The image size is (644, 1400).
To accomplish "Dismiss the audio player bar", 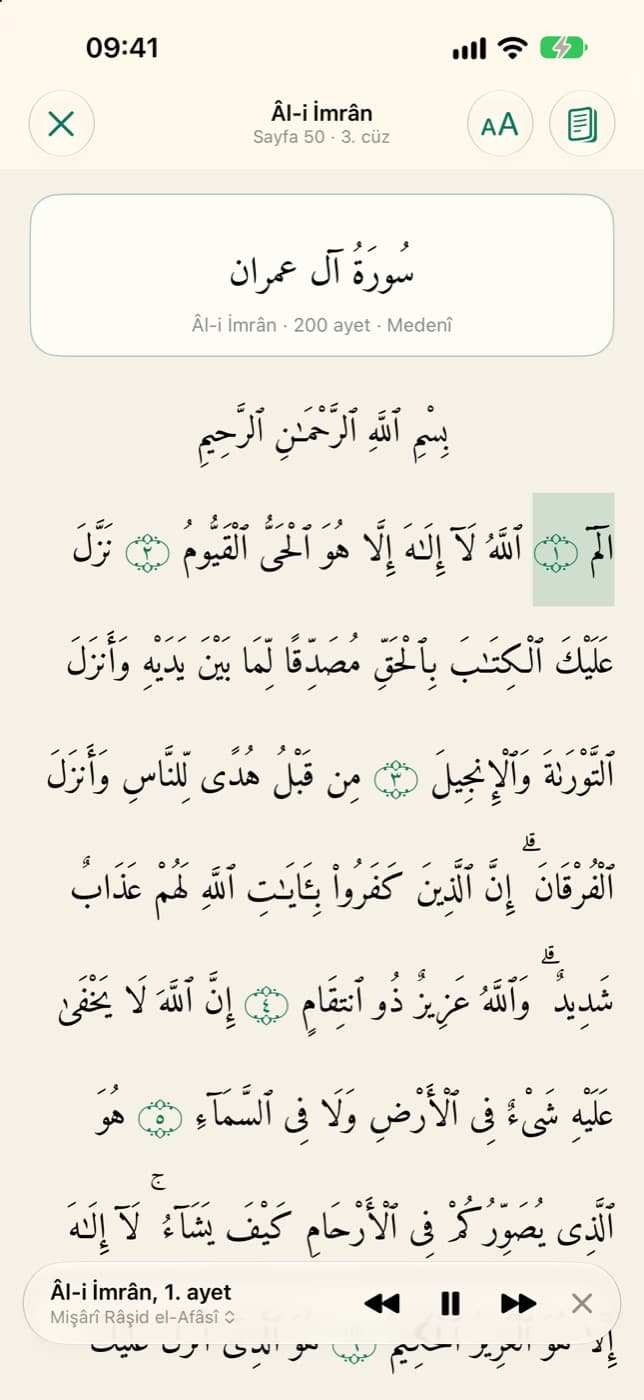I will pyautogui.click(x=582, y=1303).
